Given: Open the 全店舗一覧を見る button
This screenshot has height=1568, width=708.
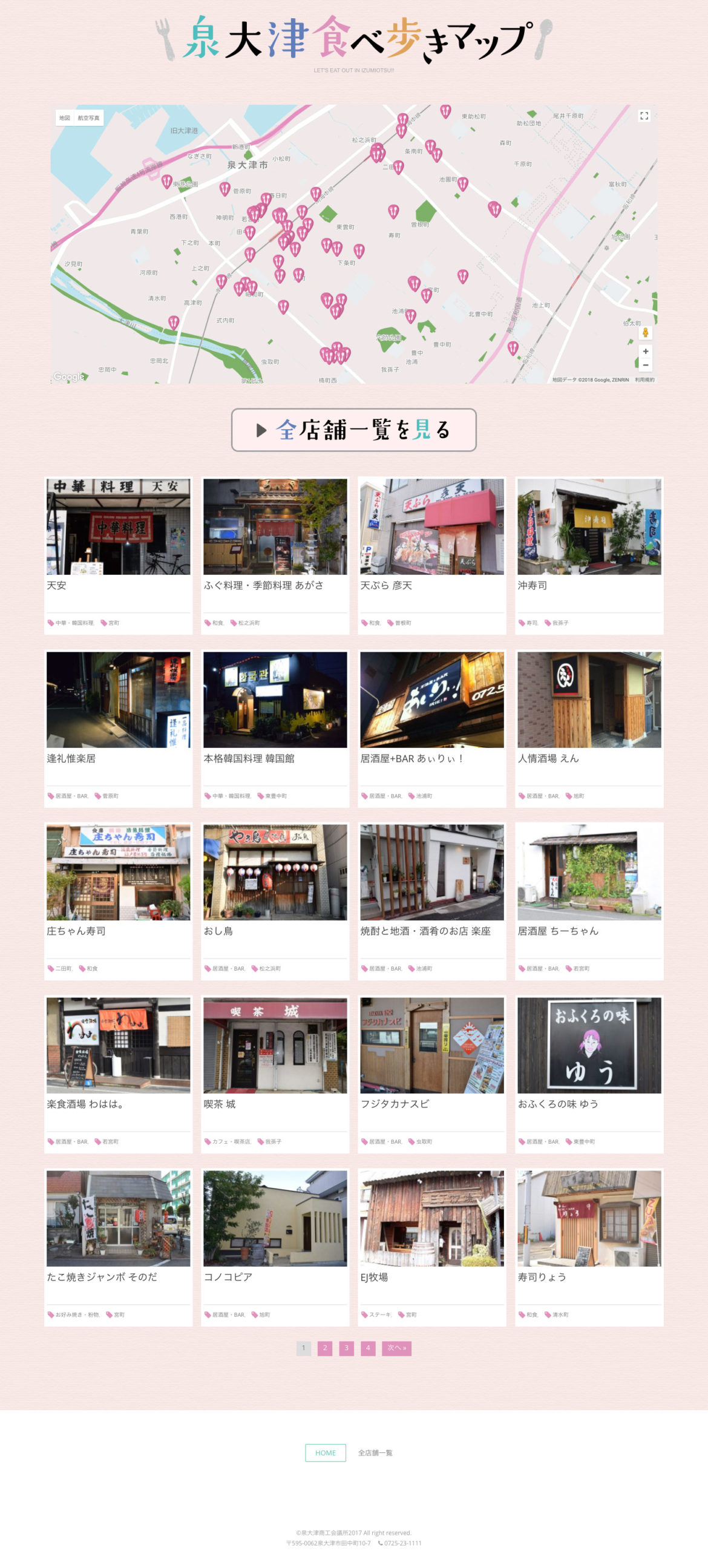Looking at the screenshot, I should (353, 430).
